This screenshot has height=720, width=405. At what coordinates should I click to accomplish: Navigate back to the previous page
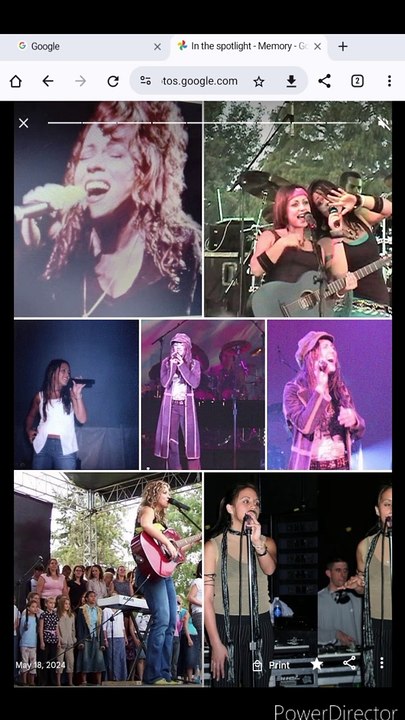[48, 81]
